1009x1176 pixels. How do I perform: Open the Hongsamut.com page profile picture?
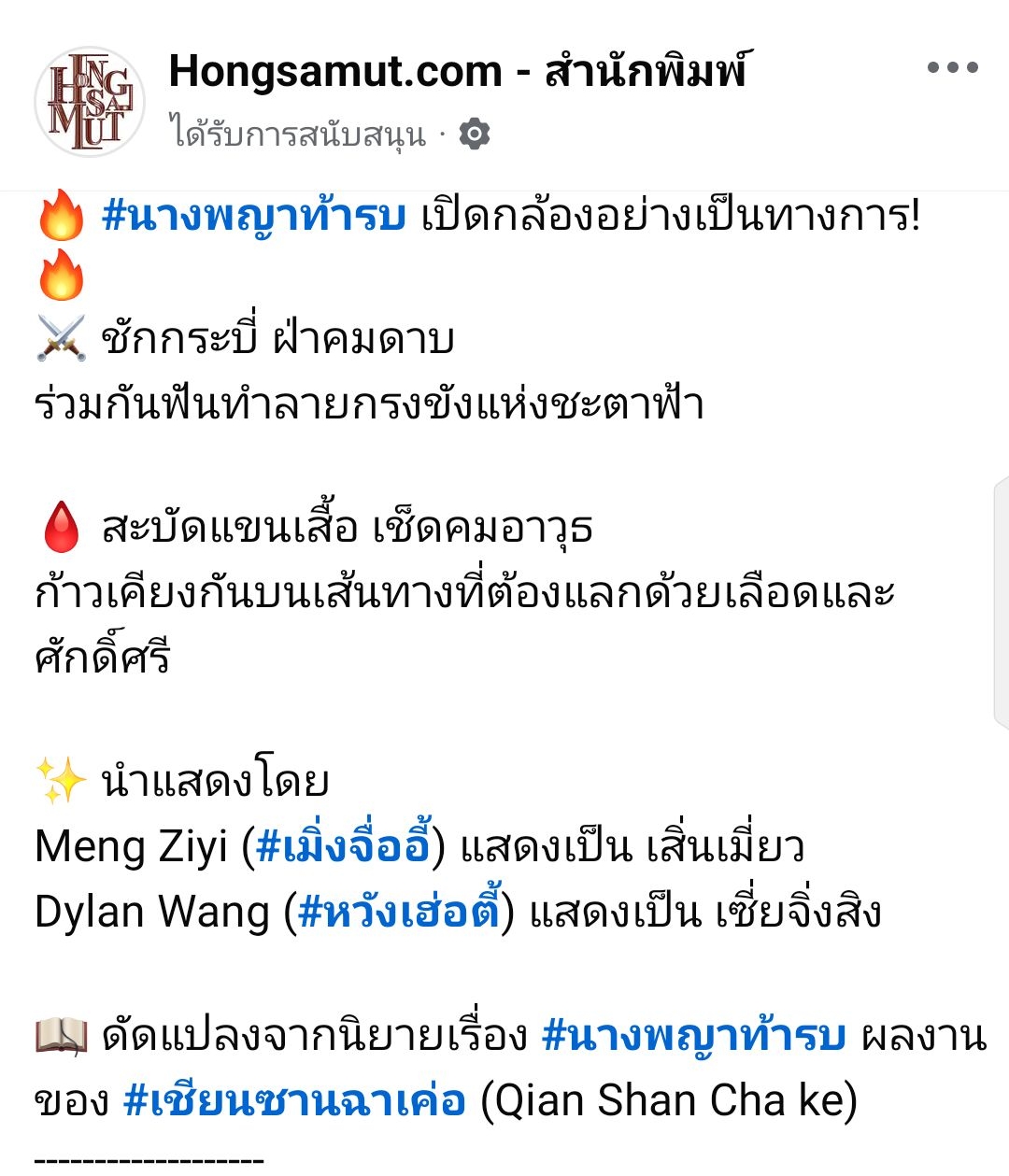pos(90,101)
